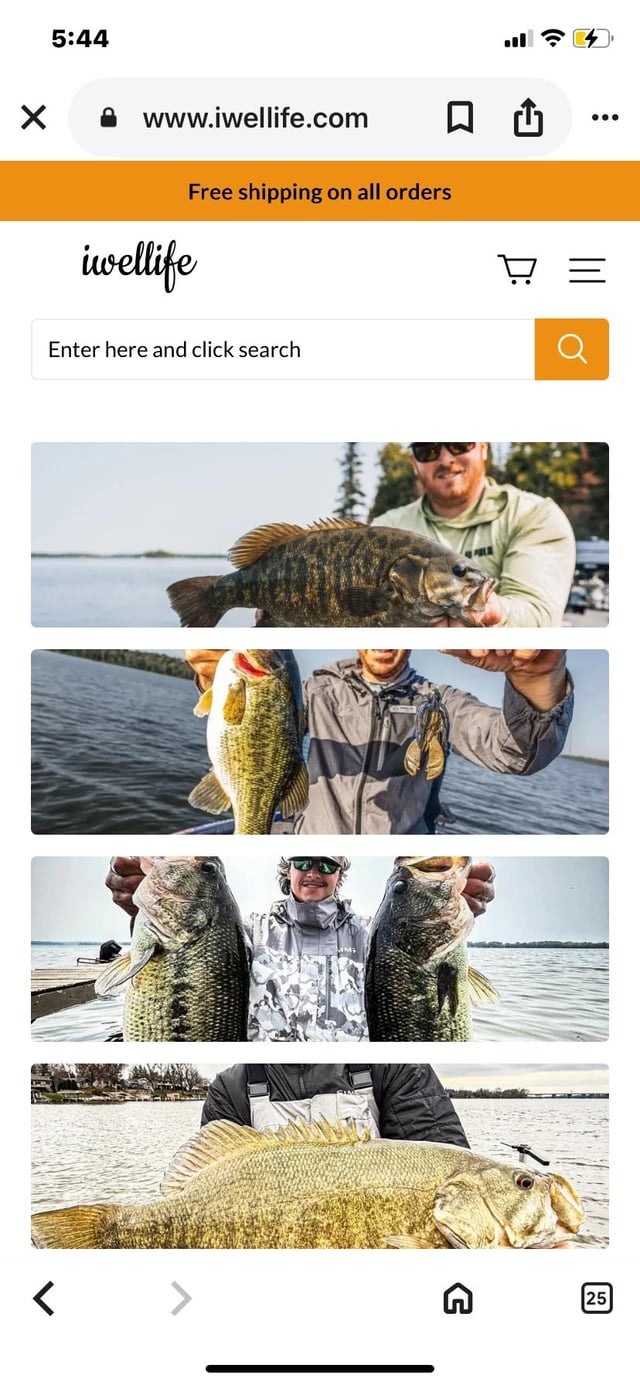Open the hamburger navigation menu
640x1385 pixels.
587,269
